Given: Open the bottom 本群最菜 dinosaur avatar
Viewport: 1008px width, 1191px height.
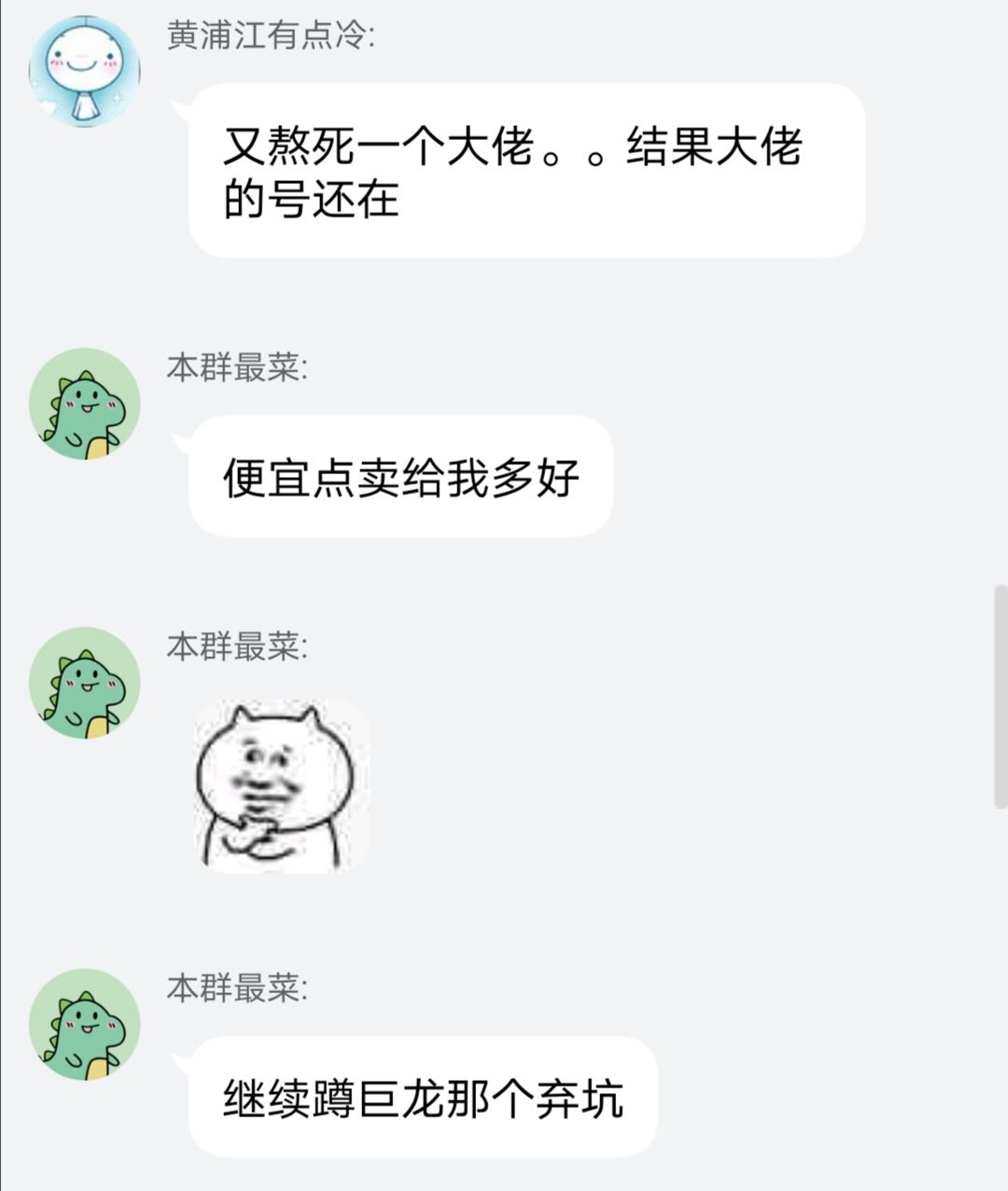Looking at the screenshot, I should tap(85, 1027).
